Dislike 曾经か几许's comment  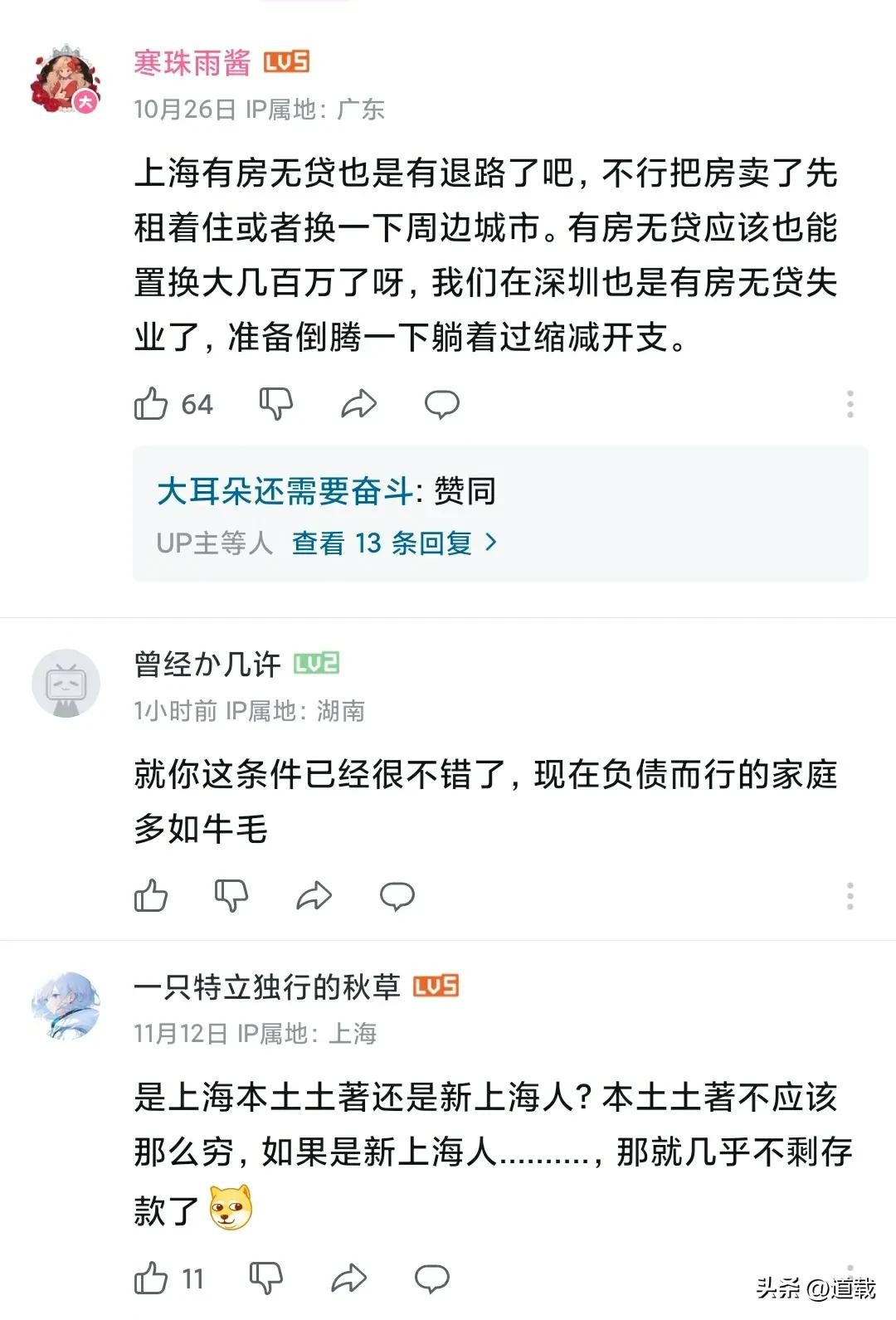pyautogui.click(x=231, y=896)
